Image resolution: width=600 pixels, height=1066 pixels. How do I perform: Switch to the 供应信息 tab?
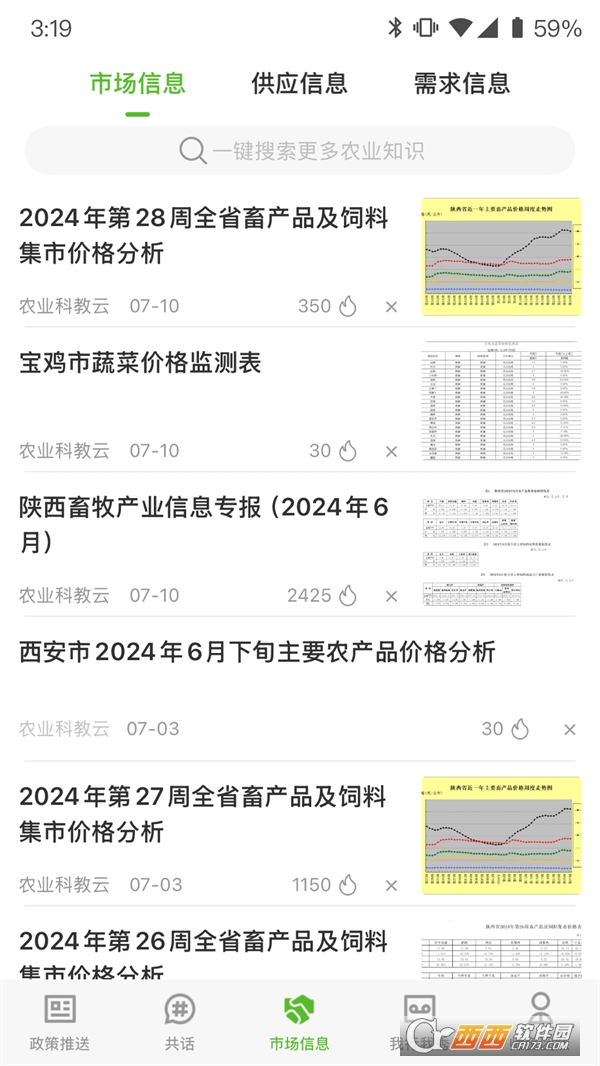coord(299,84)
